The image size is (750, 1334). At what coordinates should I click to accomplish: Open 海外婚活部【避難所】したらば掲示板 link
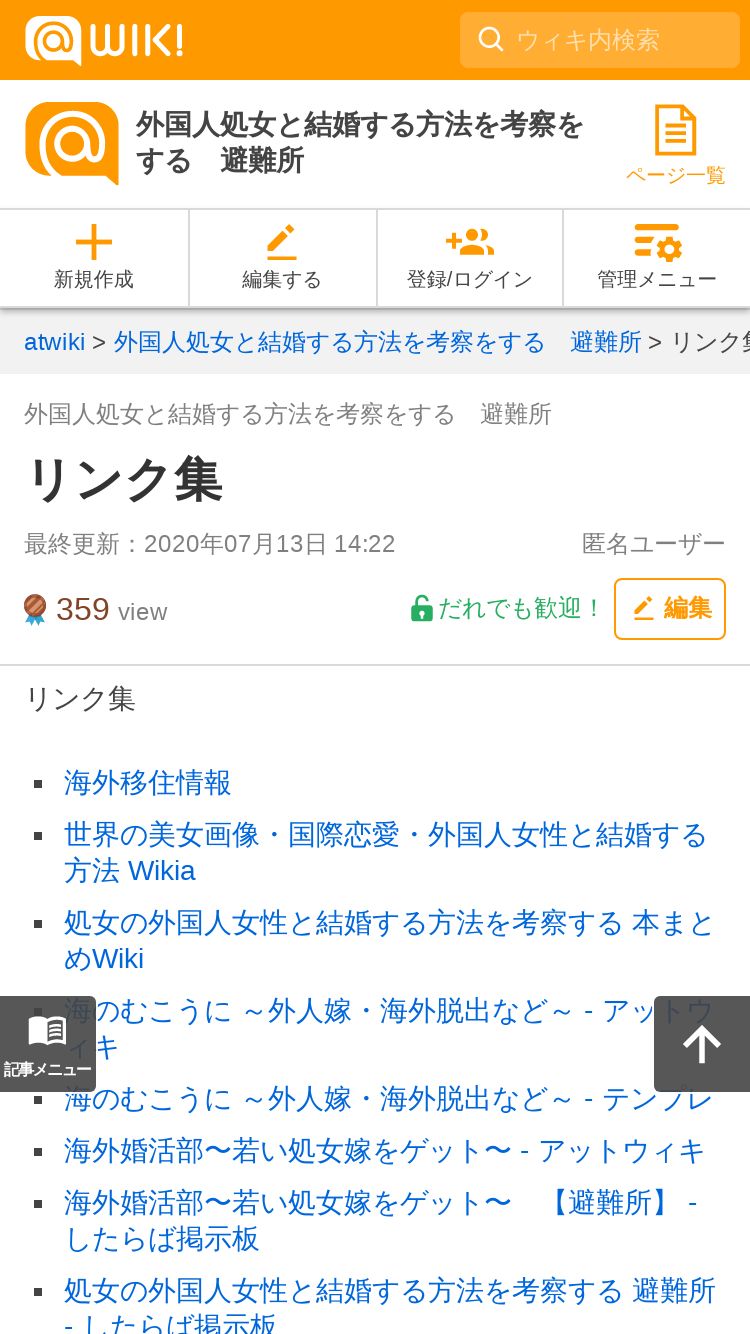382,1221
